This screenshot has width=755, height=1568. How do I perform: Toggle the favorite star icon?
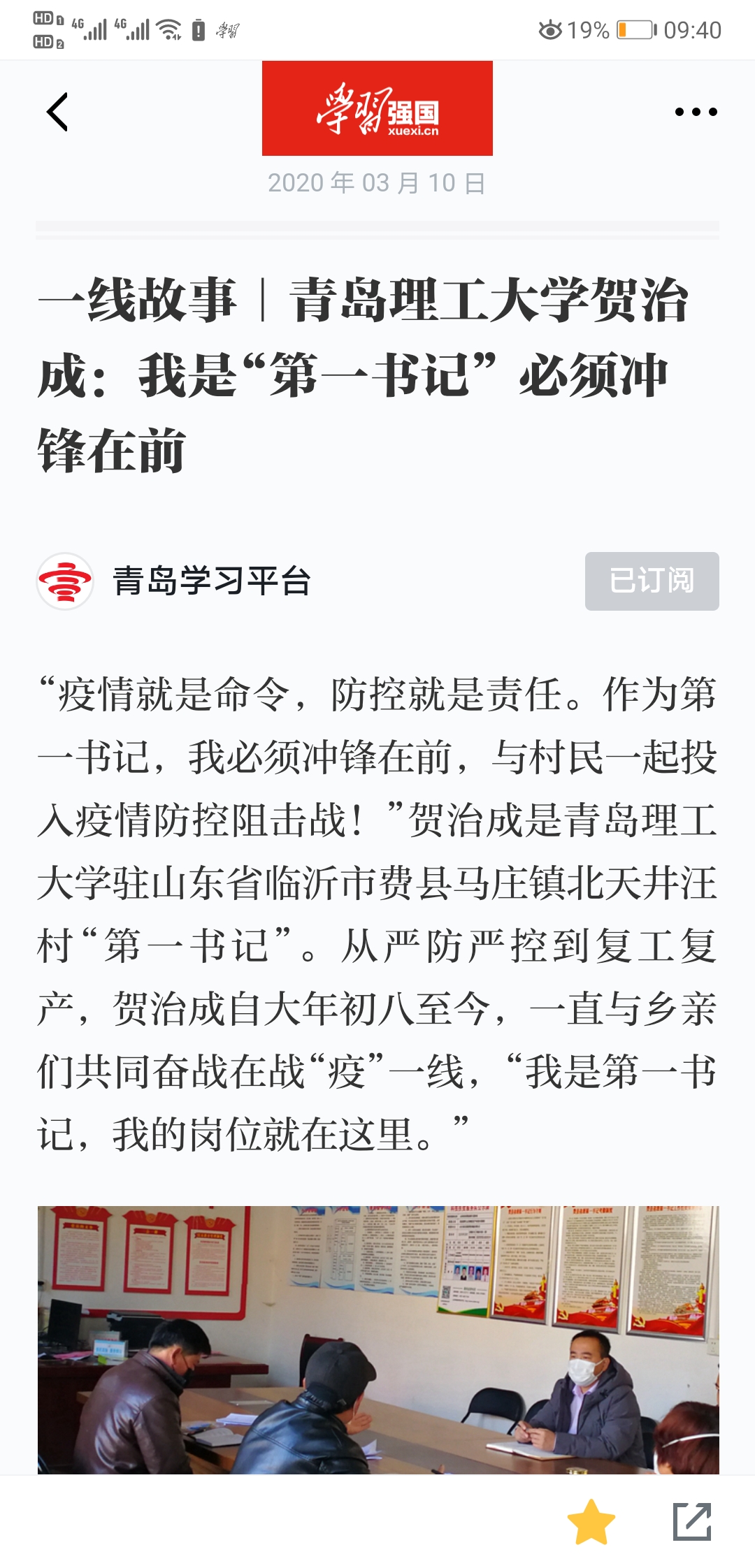click(x=591, y=1521)
